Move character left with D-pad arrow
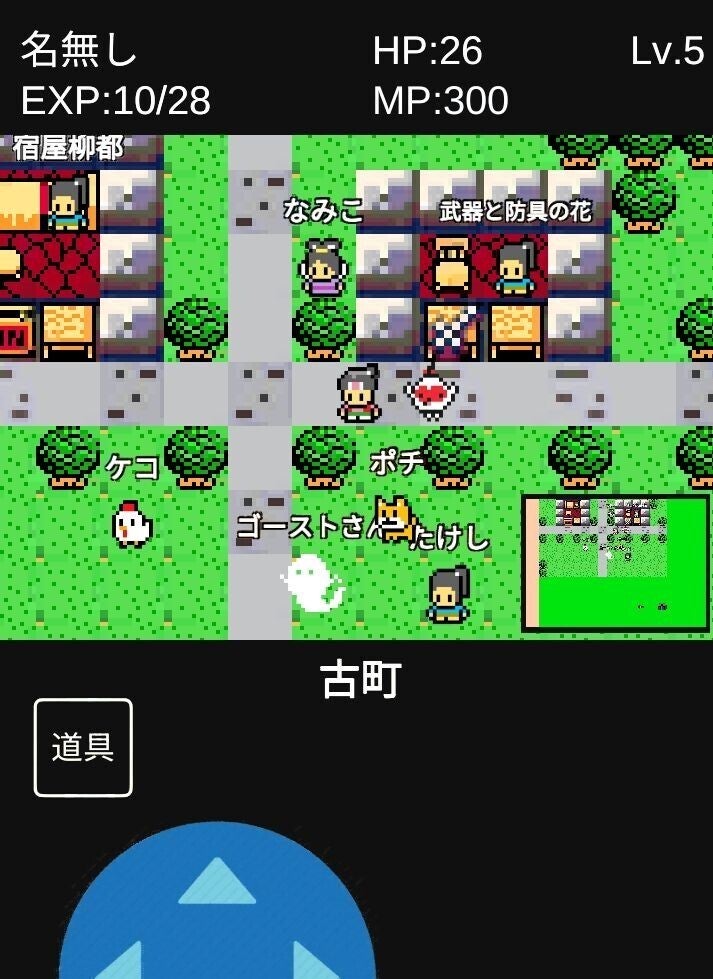Image resolution: width=713 pixels, height=979 pixels. (120, 963)
